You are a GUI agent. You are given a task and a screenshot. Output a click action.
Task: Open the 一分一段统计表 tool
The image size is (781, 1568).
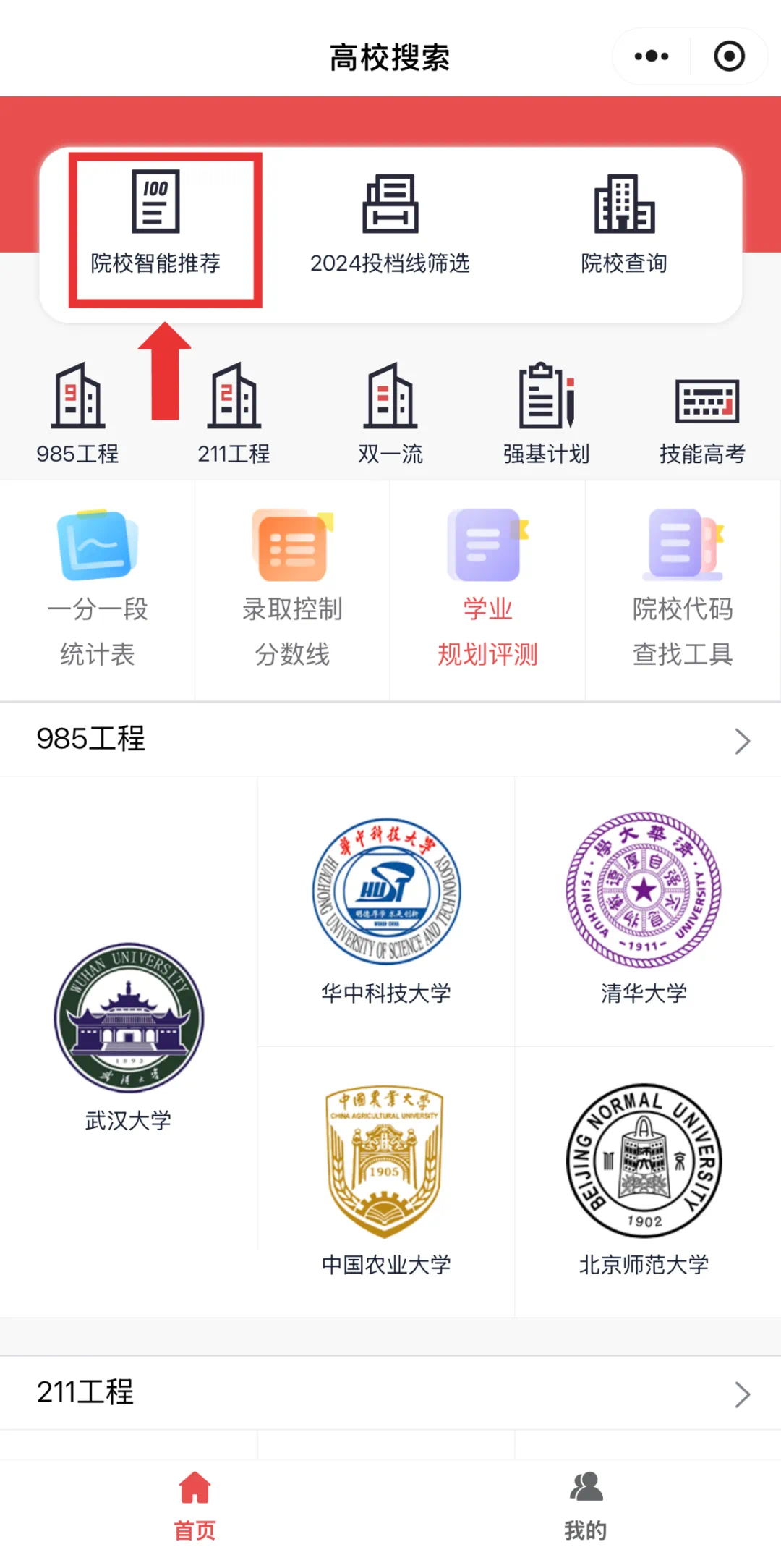tap(98, 586)
